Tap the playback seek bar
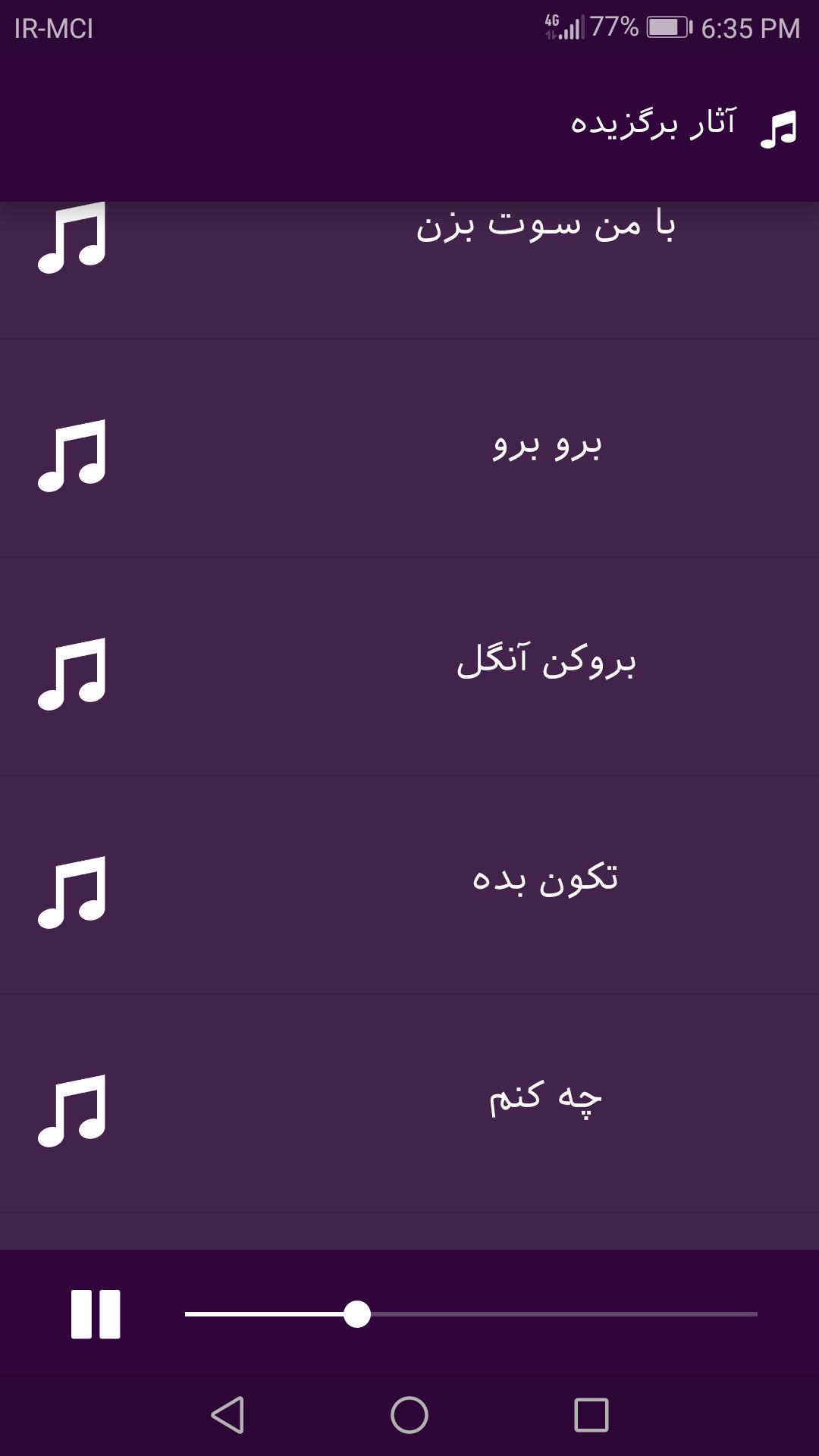Image resolution: width=819 pixels, height=1456 pixels. point(470,1313)
